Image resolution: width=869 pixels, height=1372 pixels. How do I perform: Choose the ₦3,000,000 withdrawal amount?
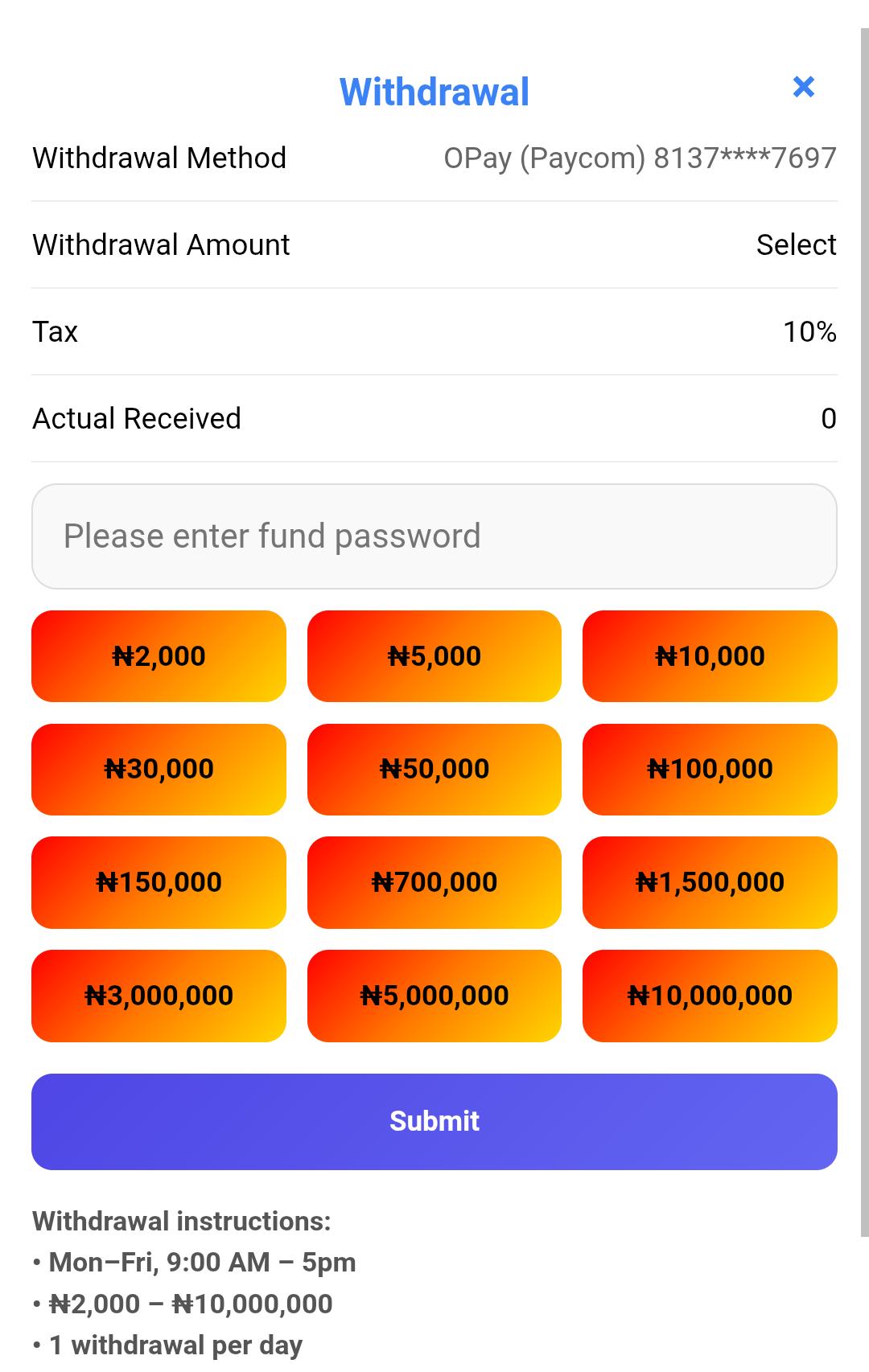[158, 996]
